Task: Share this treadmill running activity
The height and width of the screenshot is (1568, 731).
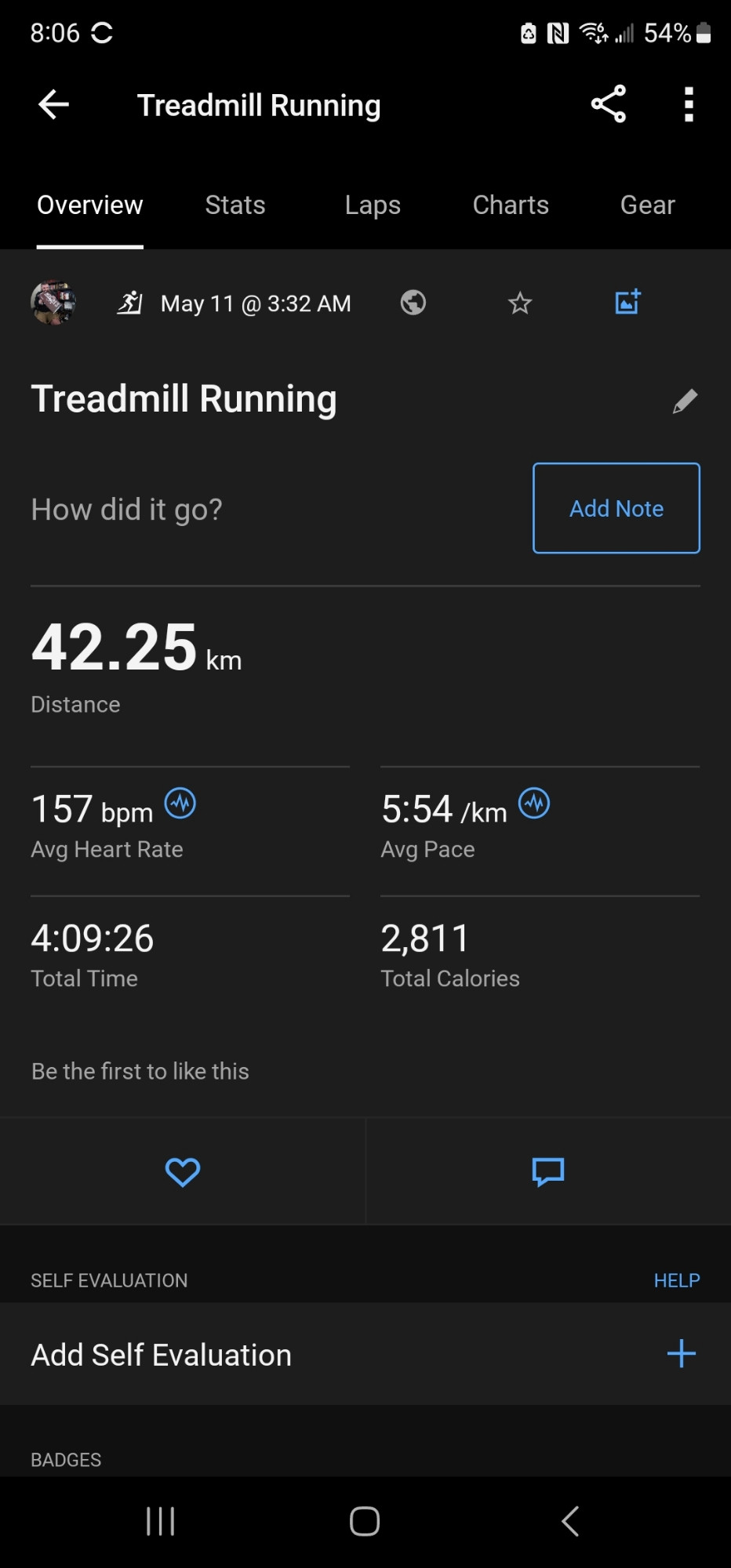Action: click(x=609, y=104)
